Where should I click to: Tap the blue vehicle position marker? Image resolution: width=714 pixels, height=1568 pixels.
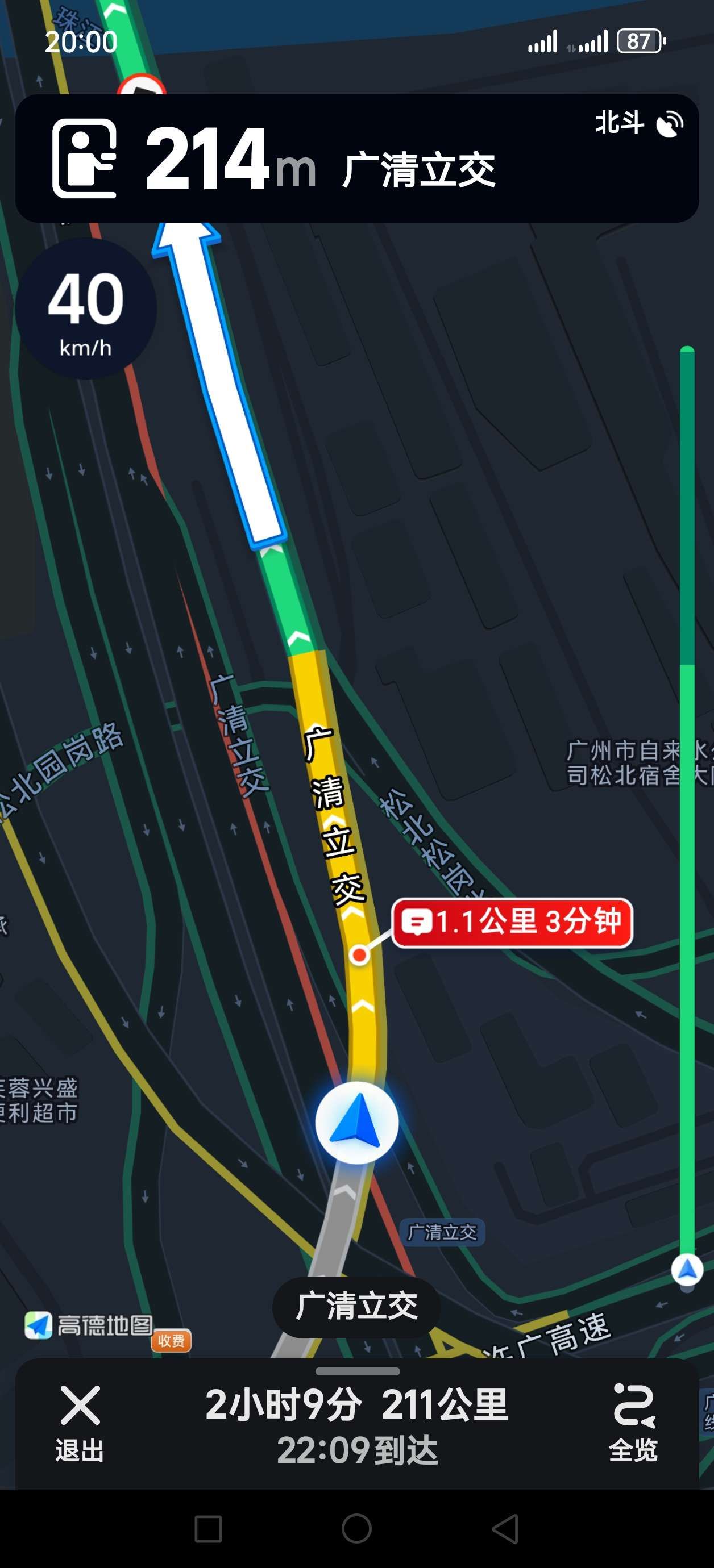[357, 1122]
